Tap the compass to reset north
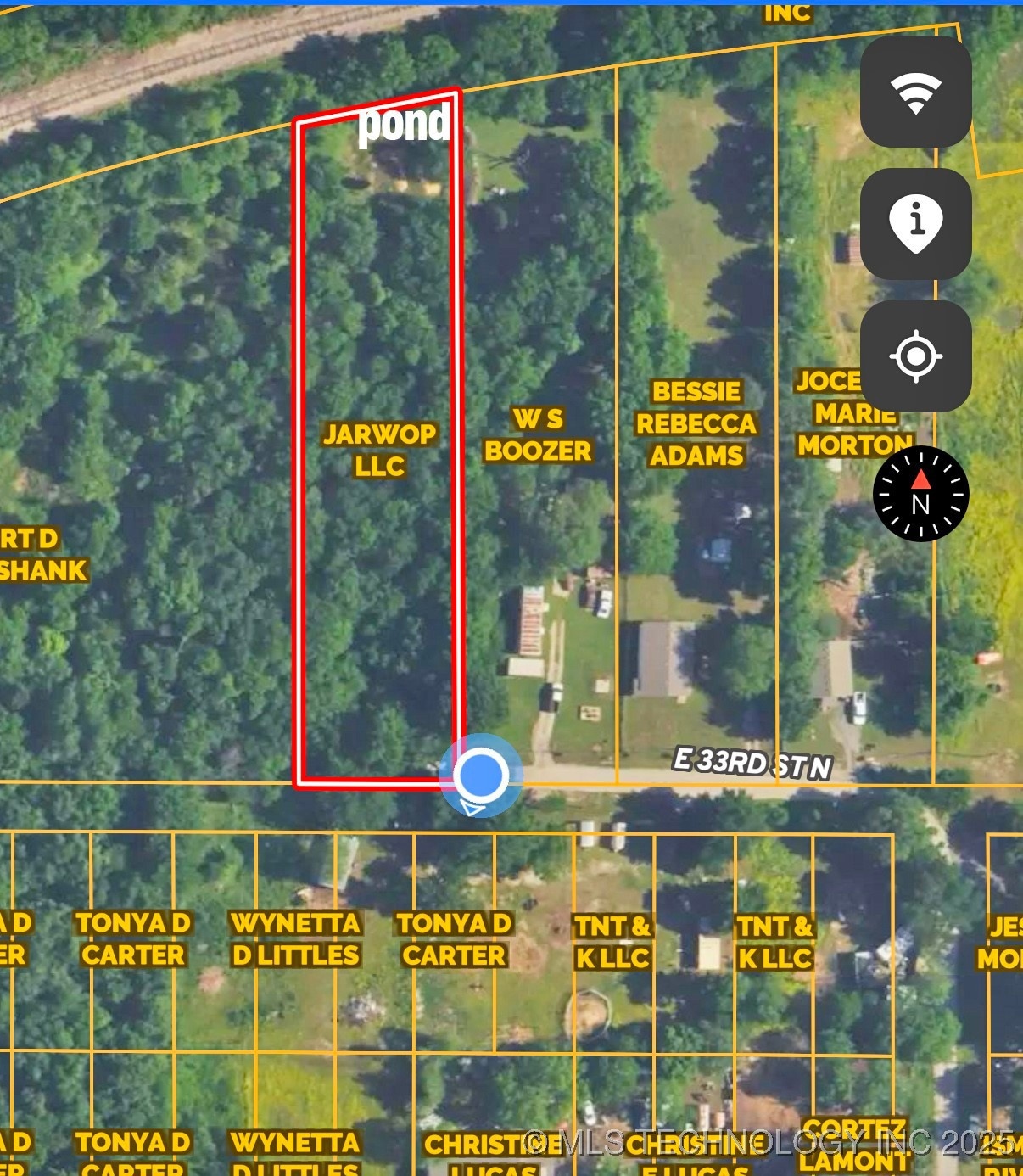1023x1176 pixels. (x=920, y=494)
